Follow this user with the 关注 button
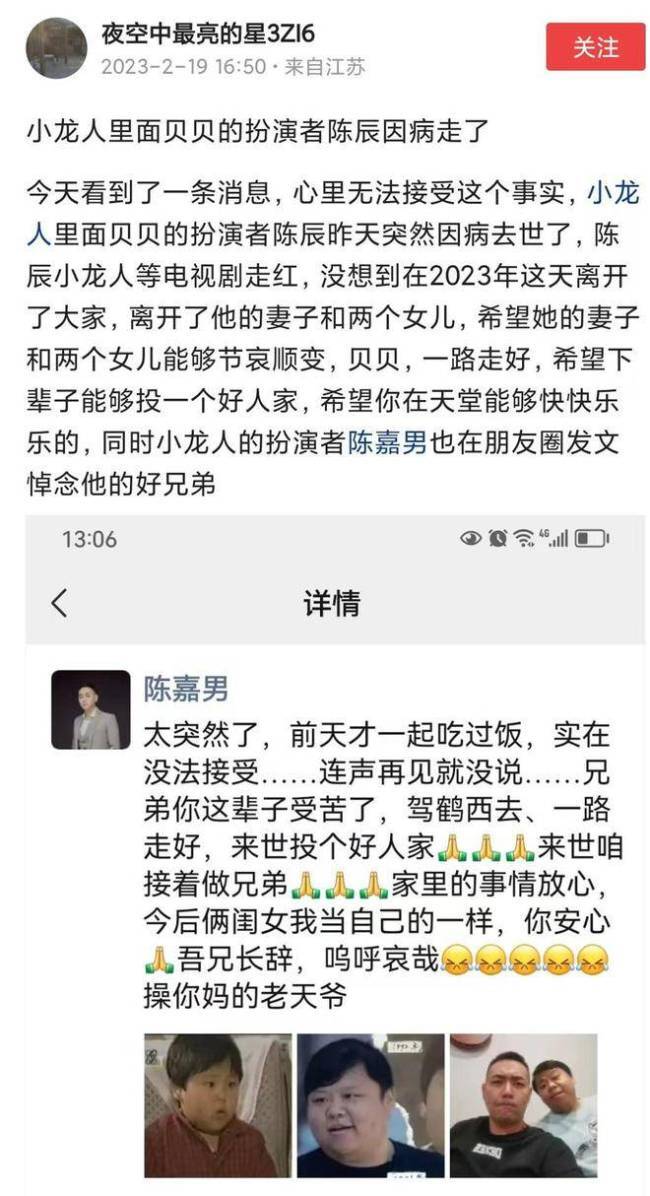Image resolution: width=650 pixels, height=1196 pixels. [595, 47]
